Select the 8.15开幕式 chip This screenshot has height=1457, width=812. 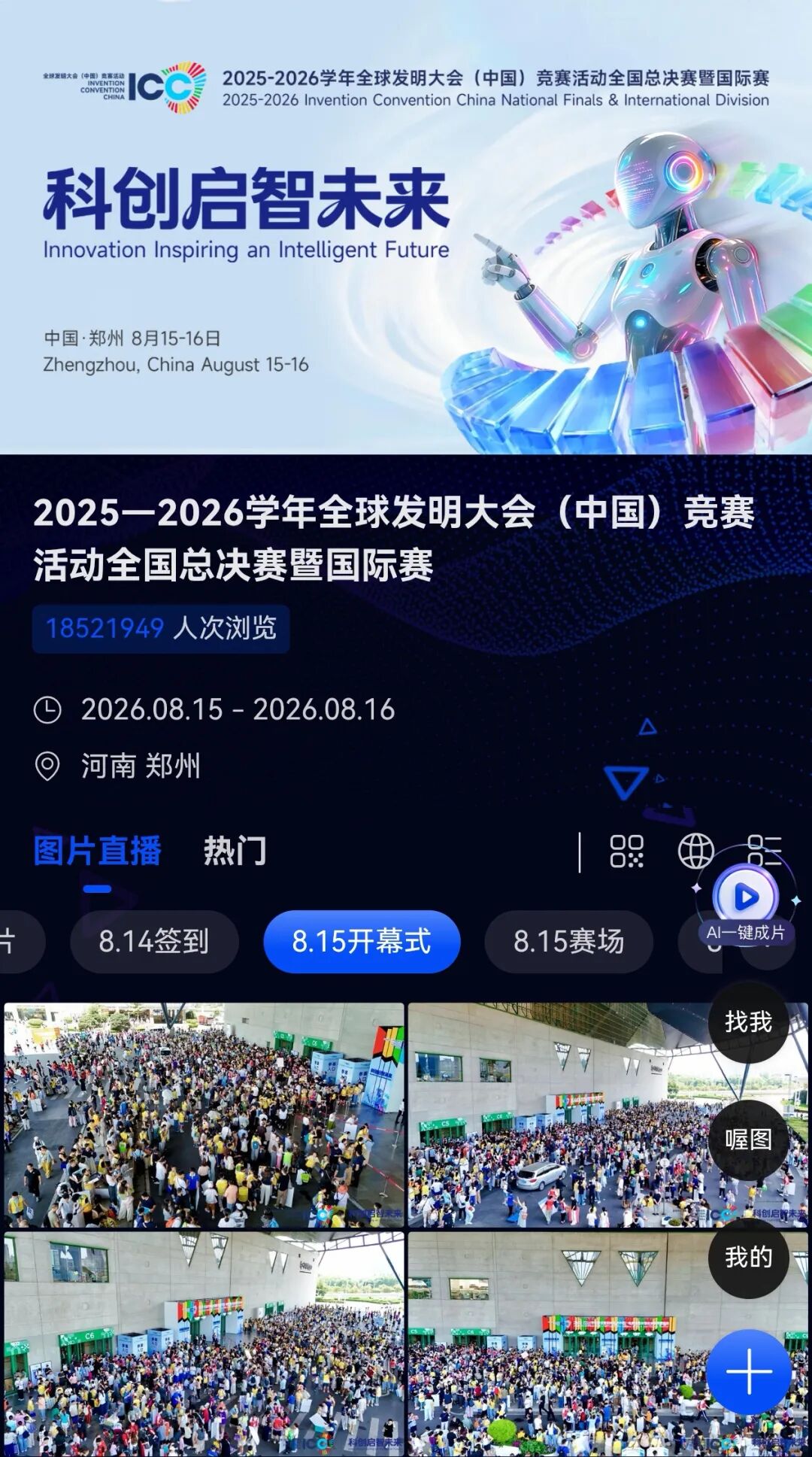pos(362,941)
